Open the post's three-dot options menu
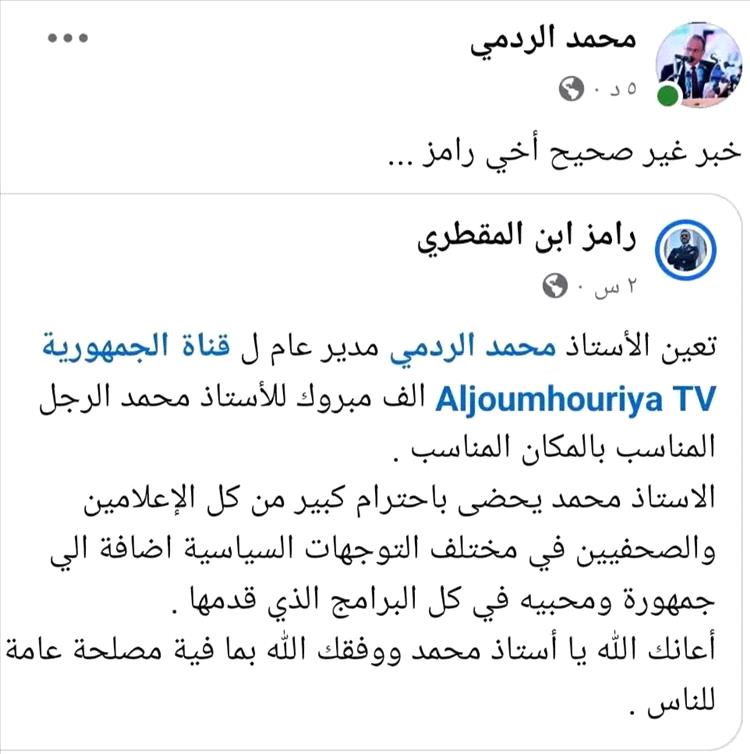Screen dimensions: 750x754 click(x=67, y=41)
